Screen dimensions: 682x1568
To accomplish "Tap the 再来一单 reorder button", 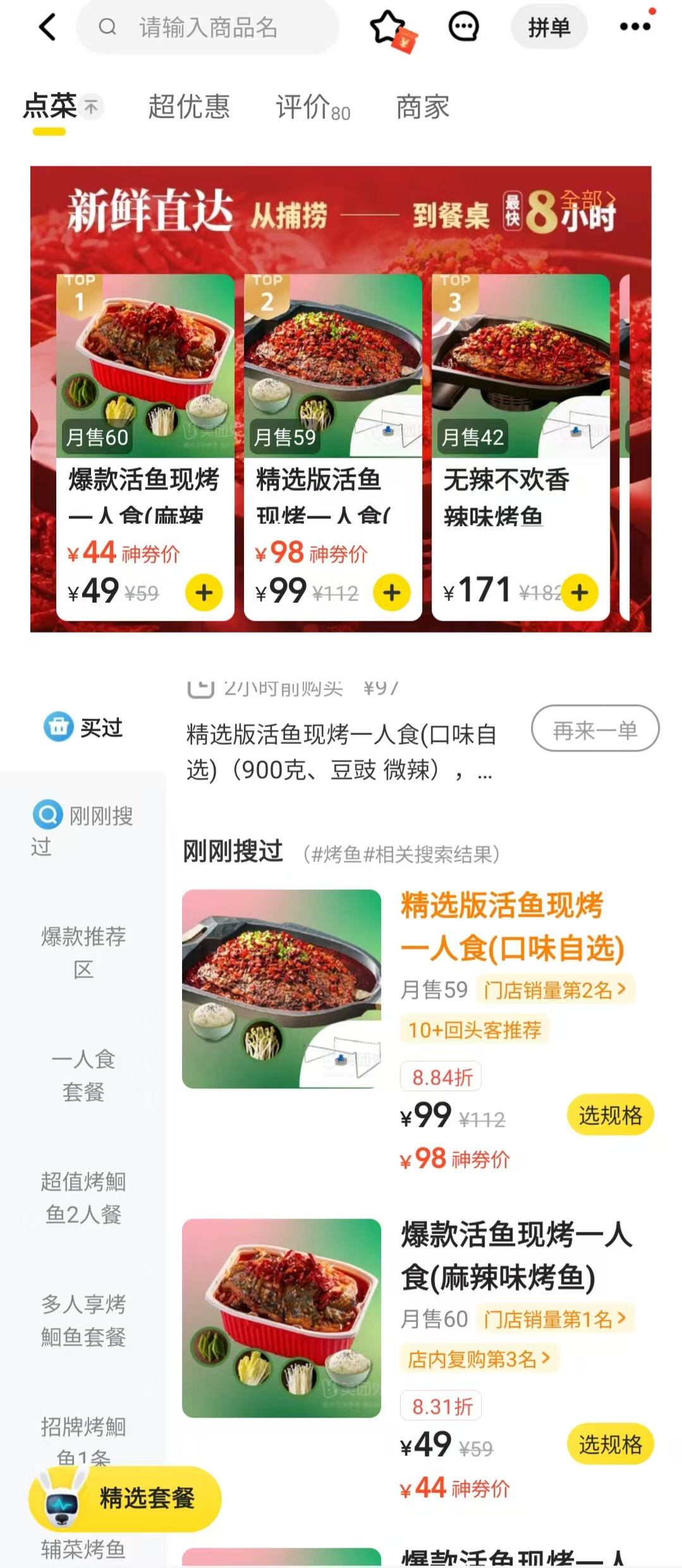I will pyautogui.click(x=594, y=728).
